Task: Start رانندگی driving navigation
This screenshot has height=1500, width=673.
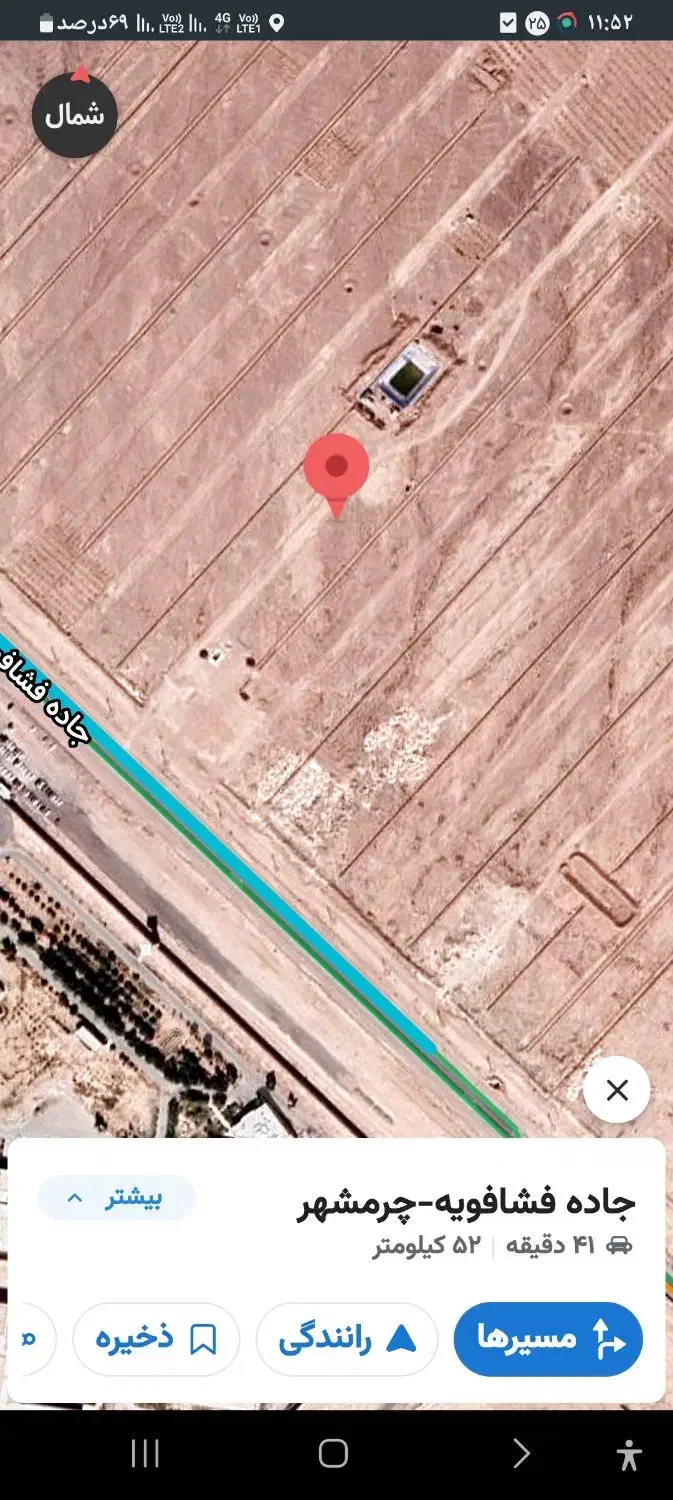Action: [346, 1339]
